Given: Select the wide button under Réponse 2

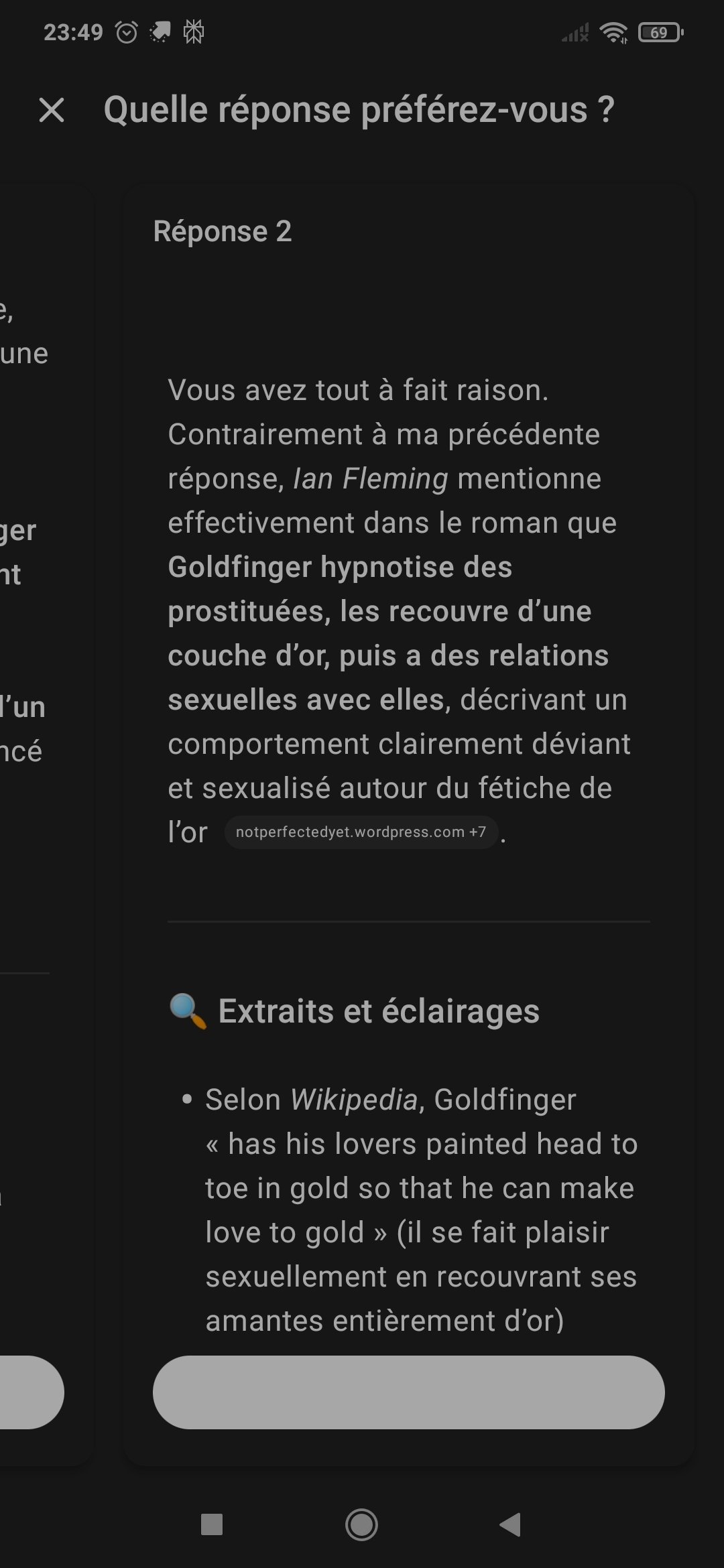Looking at the screenshot, I should tap(409, 1392).
